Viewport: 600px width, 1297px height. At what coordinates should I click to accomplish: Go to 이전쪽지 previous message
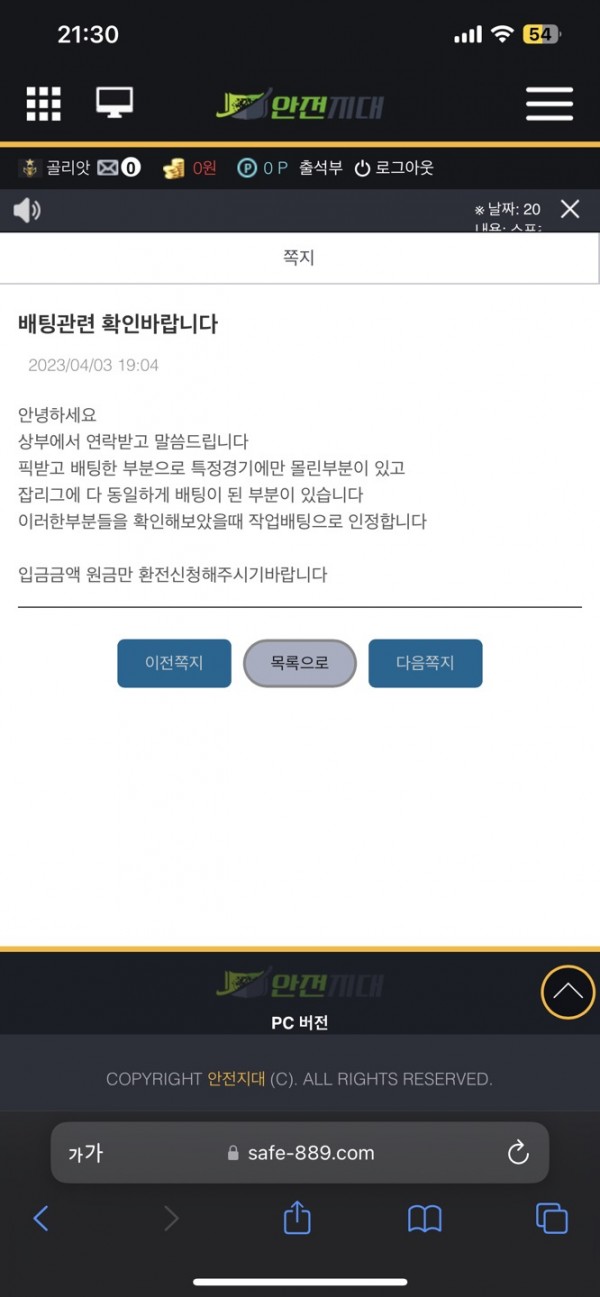tap(174, 663)
